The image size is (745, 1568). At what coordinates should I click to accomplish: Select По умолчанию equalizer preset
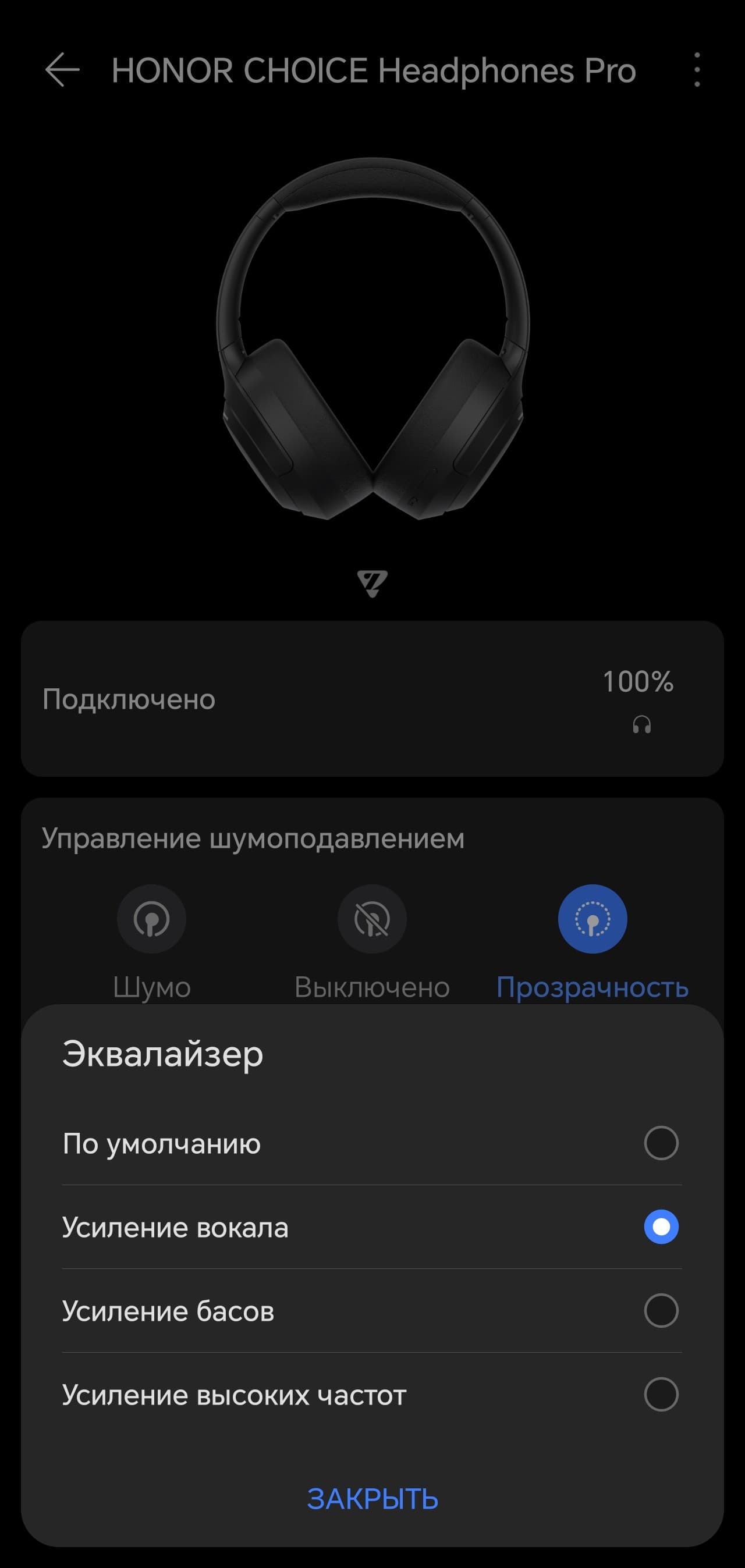click(661, 1143)
